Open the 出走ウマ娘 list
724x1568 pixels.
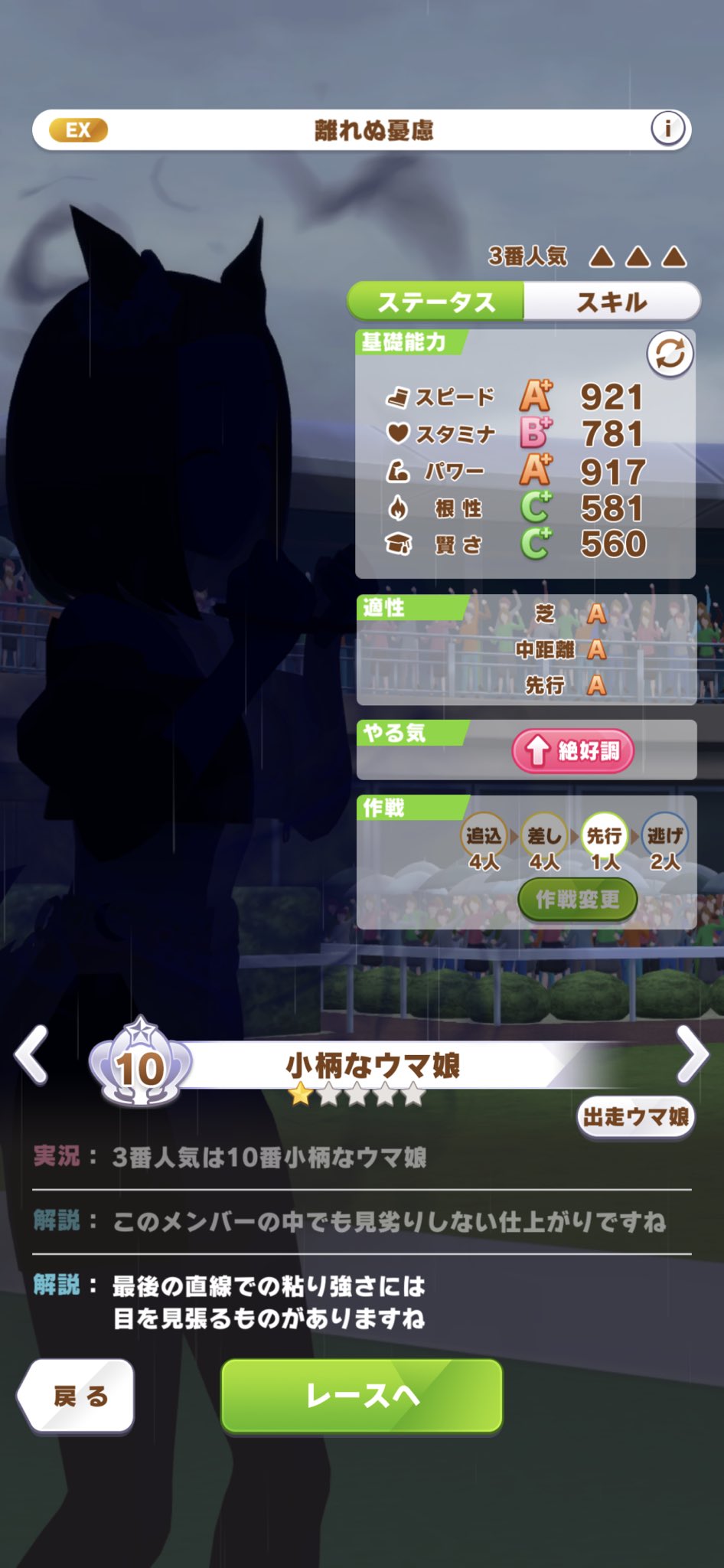tap(635, 1117)
